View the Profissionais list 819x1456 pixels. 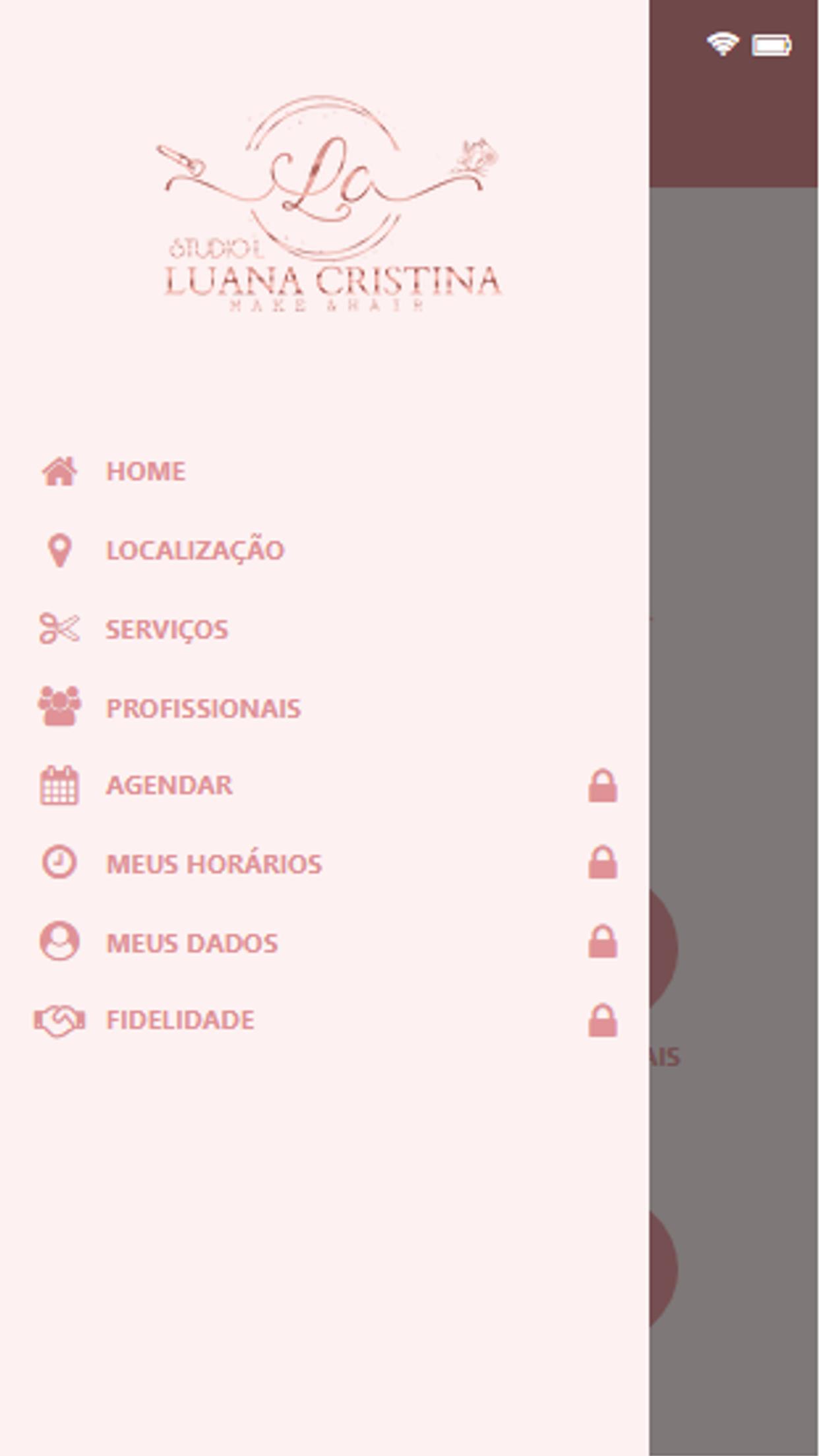tap(324, 708)
